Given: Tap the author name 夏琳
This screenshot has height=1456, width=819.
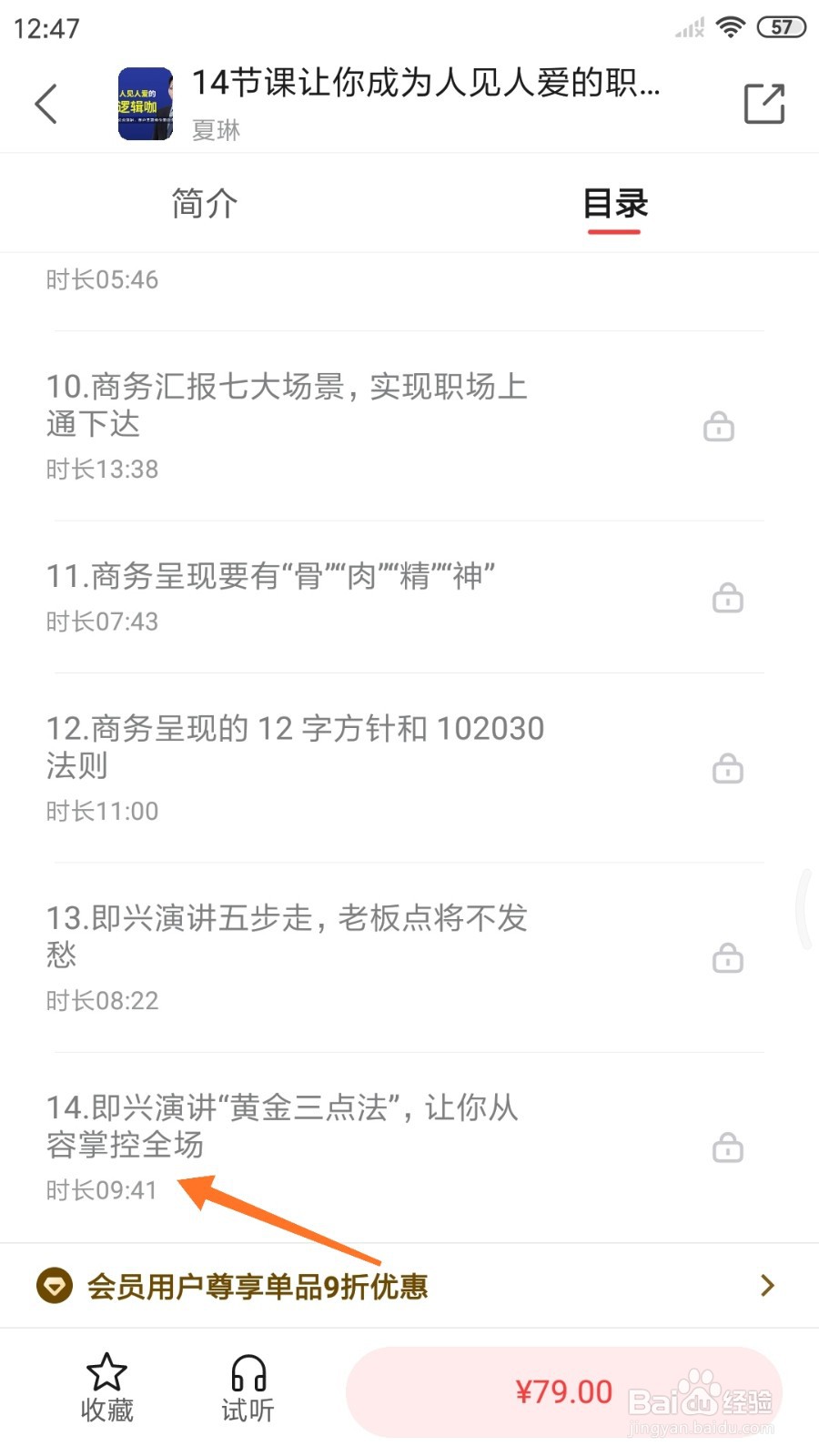Looking at the screenshot, I should [x=216, y=130].
